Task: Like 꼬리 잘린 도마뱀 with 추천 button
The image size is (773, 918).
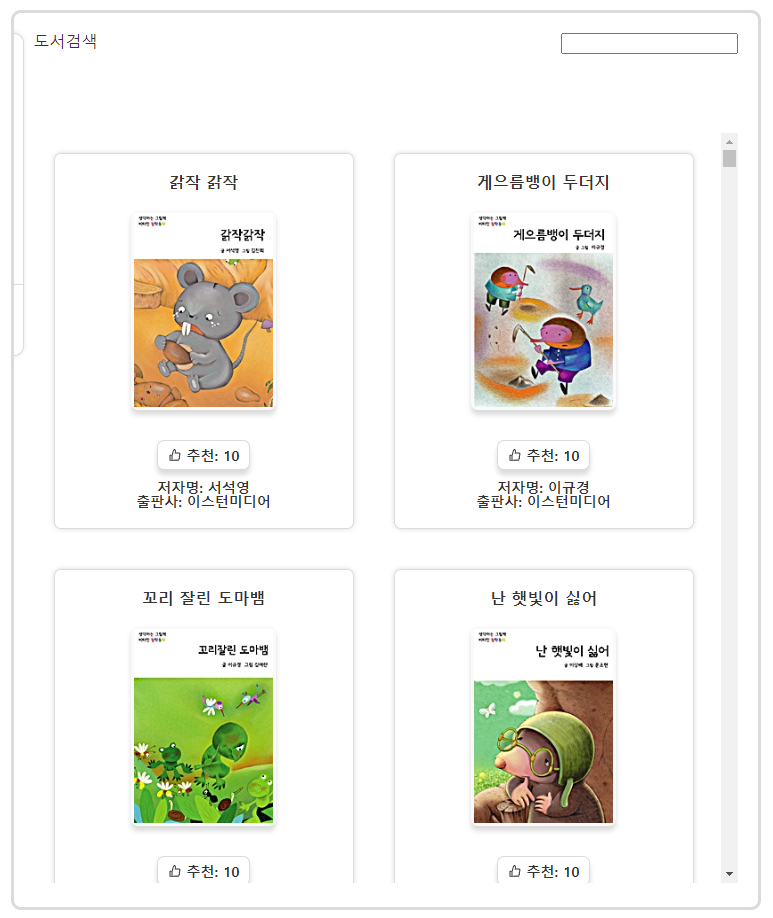Action: [x=203, y=871]
